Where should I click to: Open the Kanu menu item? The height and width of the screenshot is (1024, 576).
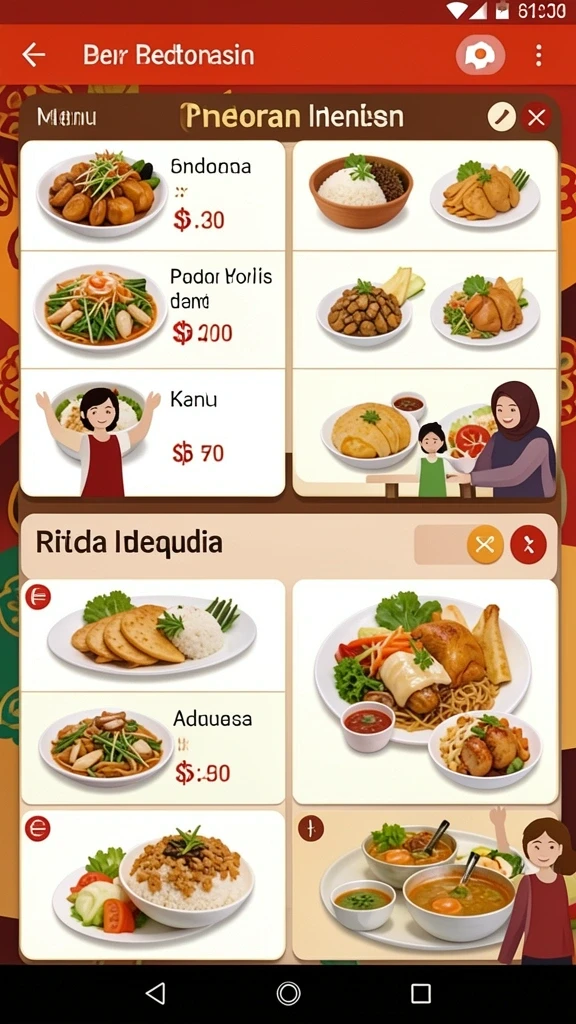[x=153, y=433]
